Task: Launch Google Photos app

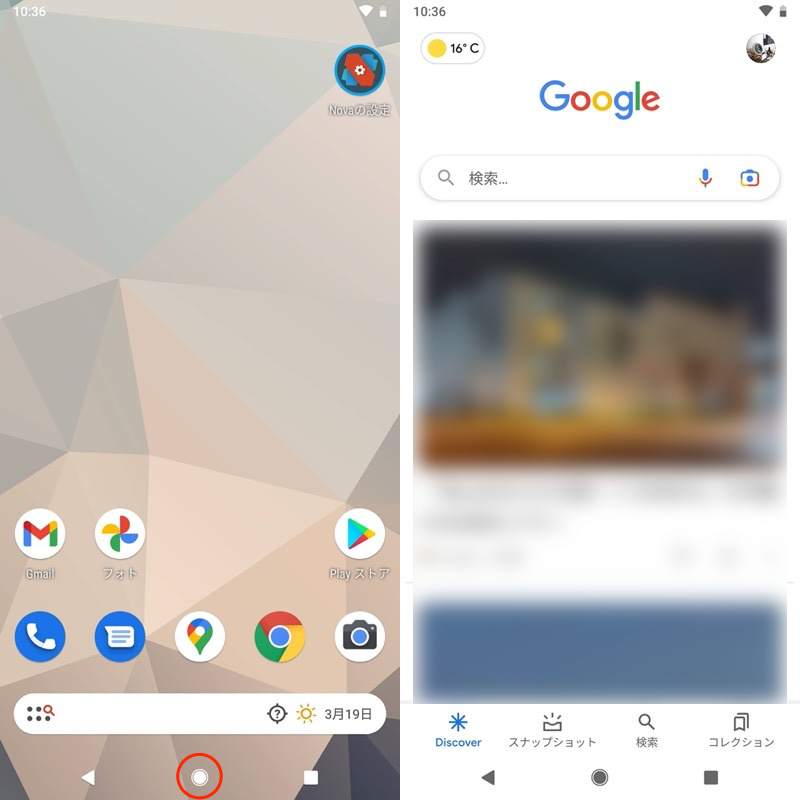Action: click(120, 535)
